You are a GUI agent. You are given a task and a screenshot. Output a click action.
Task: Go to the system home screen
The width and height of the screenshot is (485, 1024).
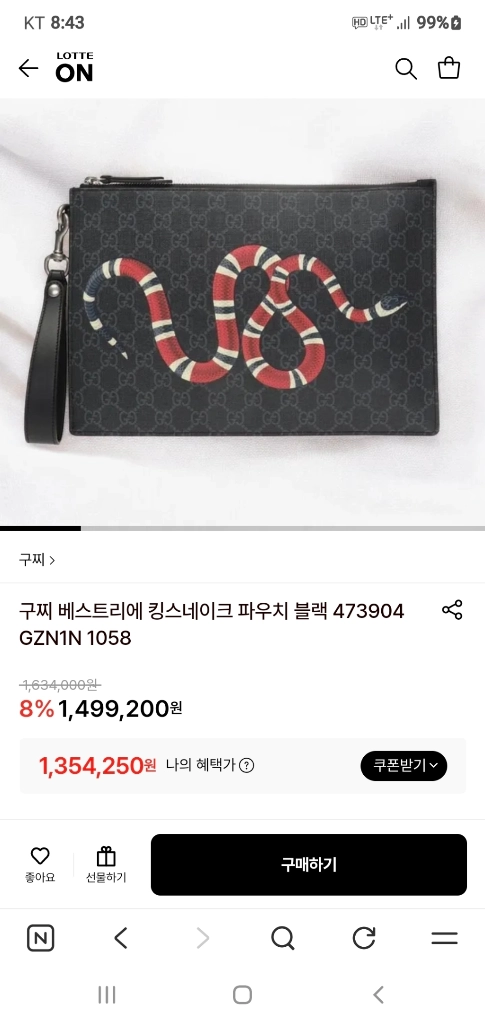(242, 995)
